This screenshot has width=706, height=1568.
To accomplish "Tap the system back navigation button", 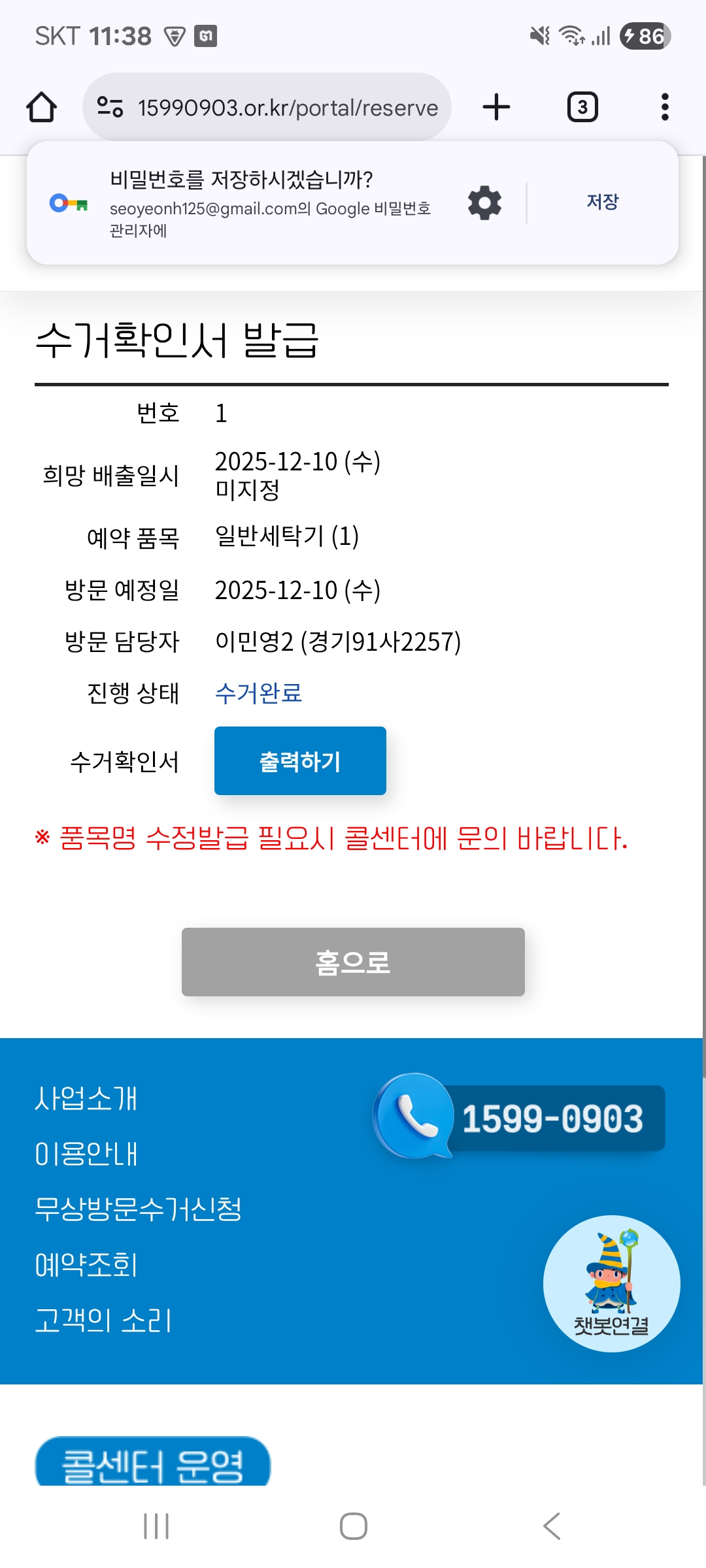I will tap(551, 1526).
